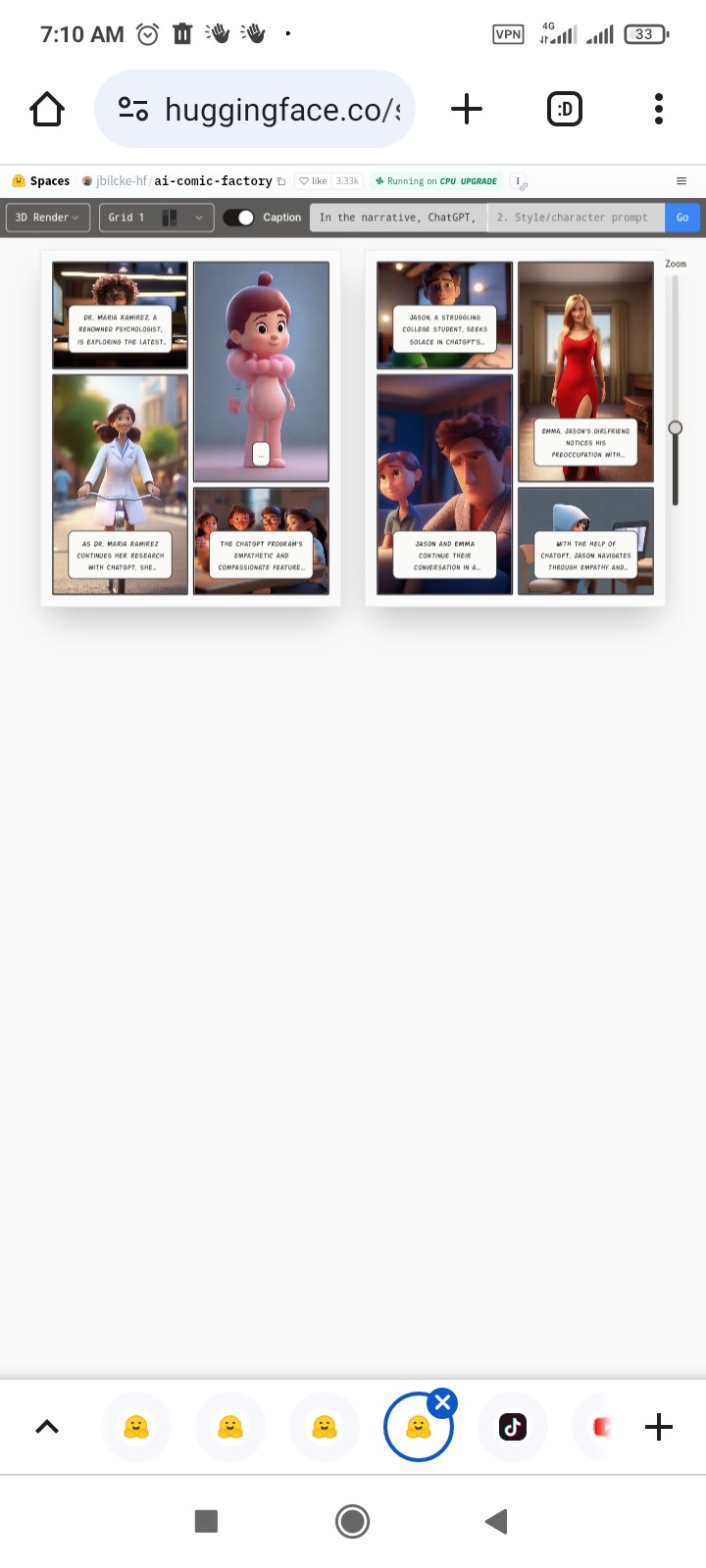Open the browser tab switcher
This screenshot has height=1568, width=706.
point(564,109)
